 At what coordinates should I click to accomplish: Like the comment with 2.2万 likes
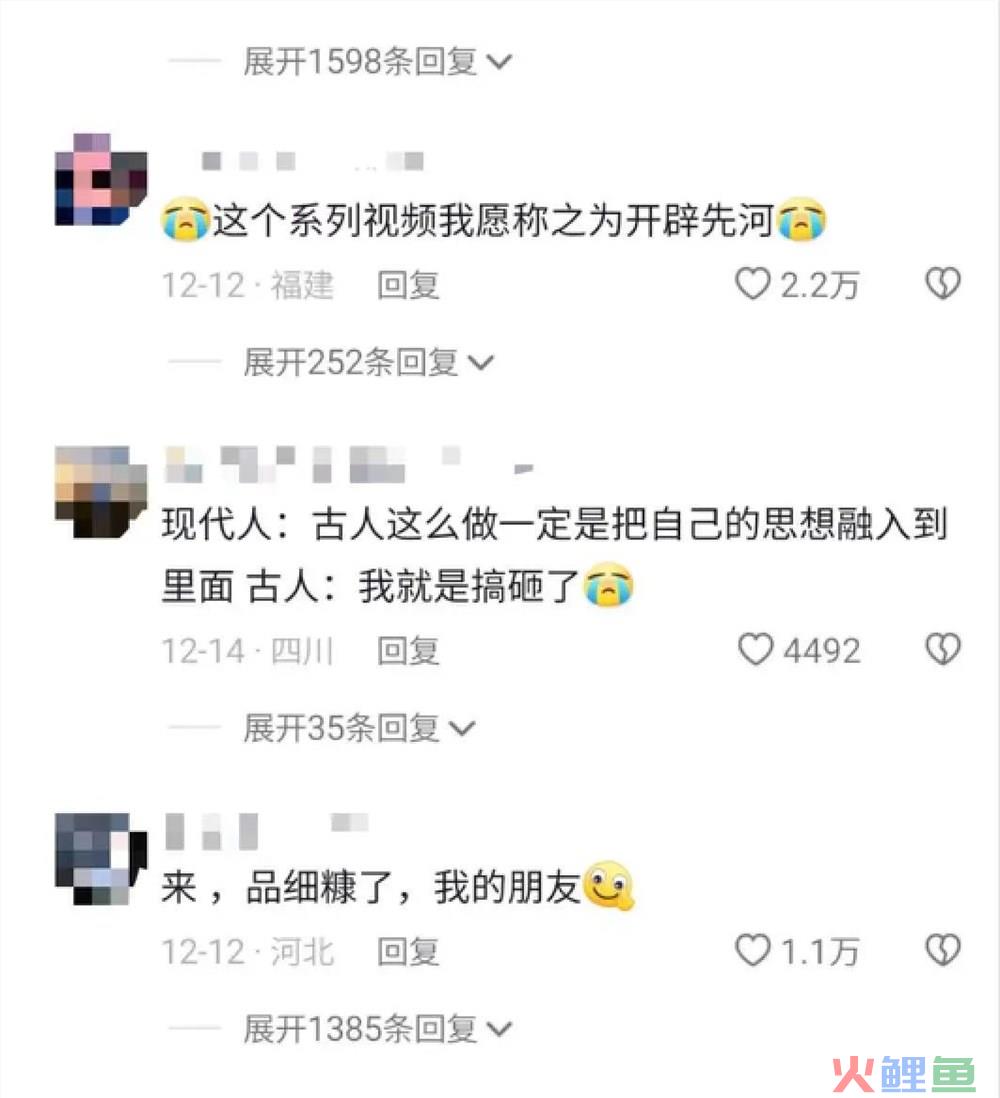click(754, 285)
